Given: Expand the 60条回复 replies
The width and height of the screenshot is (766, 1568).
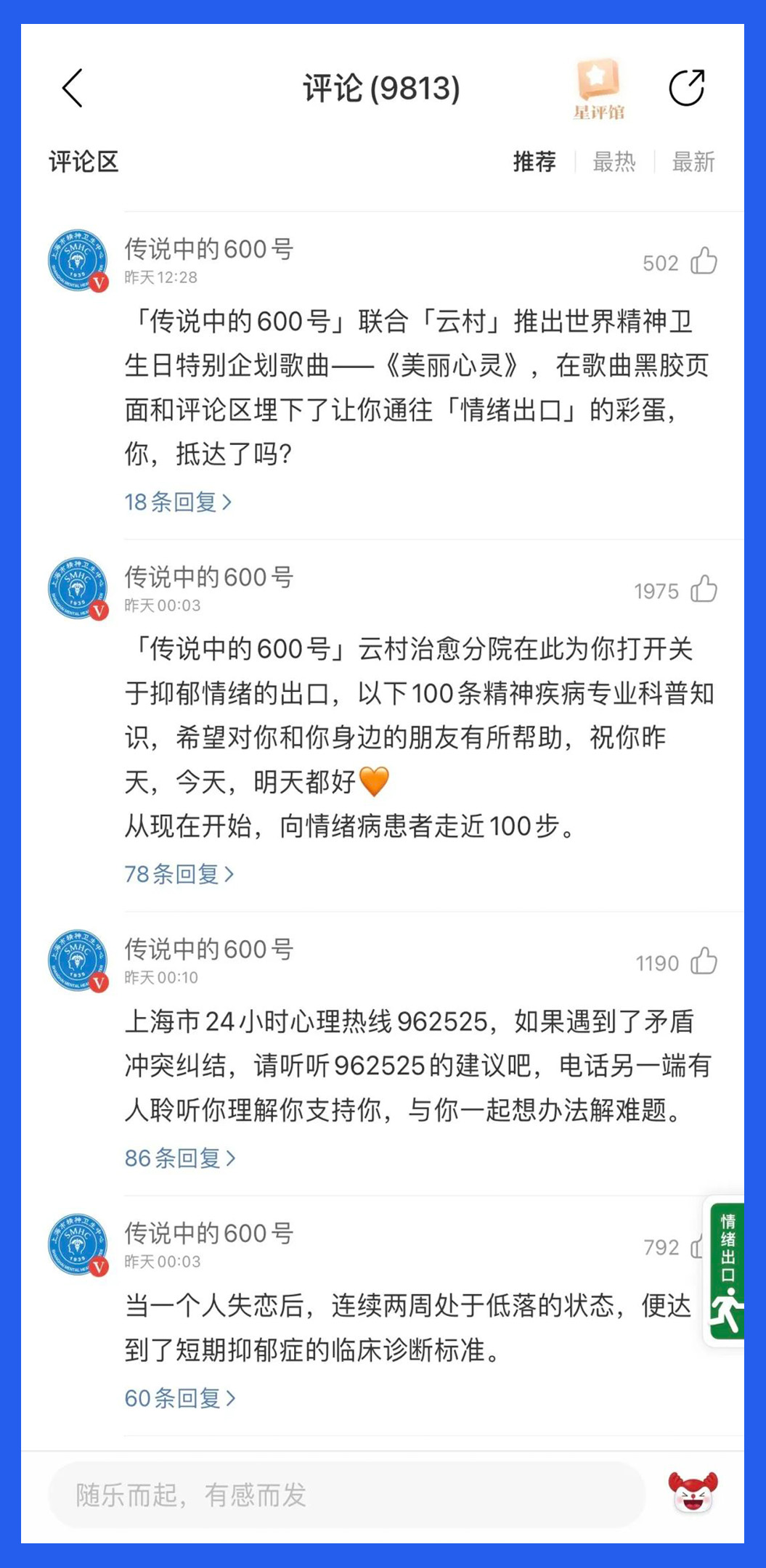Looking at the screenshot, I should pos(180,1398).
